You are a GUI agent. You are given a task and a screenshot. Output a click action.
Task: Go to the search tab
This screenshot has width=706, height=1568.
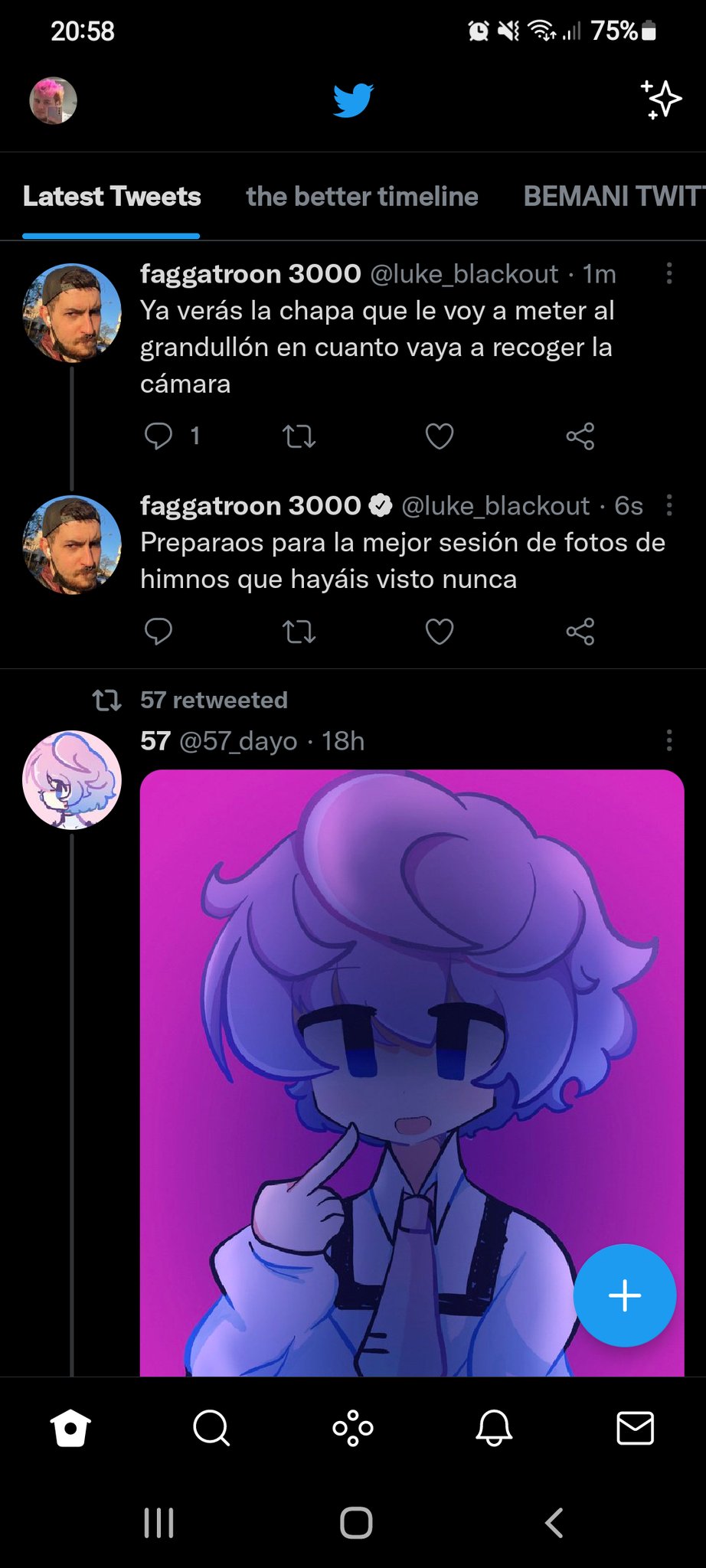point(211,1428)
